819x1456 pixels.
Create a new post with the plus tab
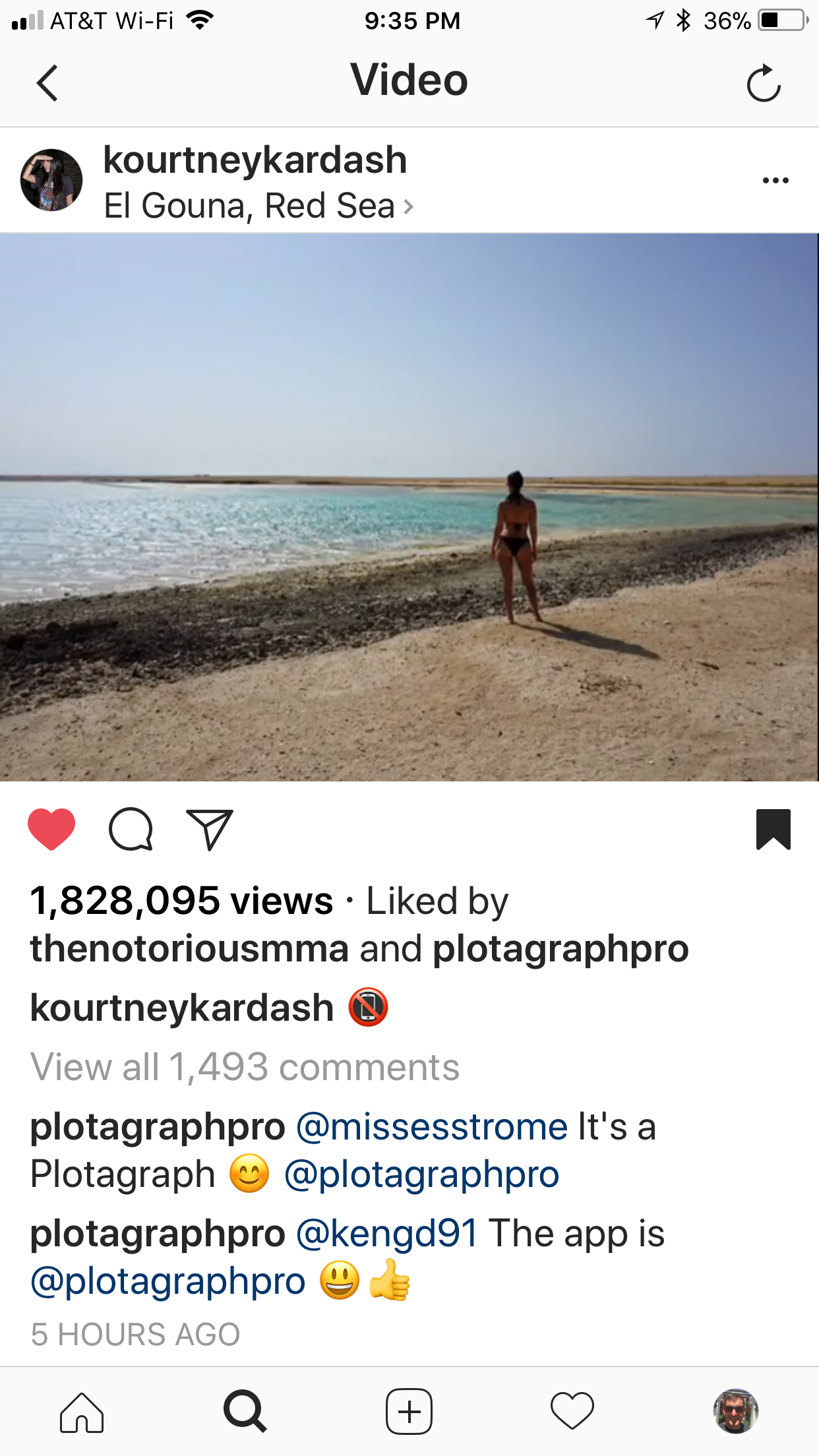point(409,1412)
